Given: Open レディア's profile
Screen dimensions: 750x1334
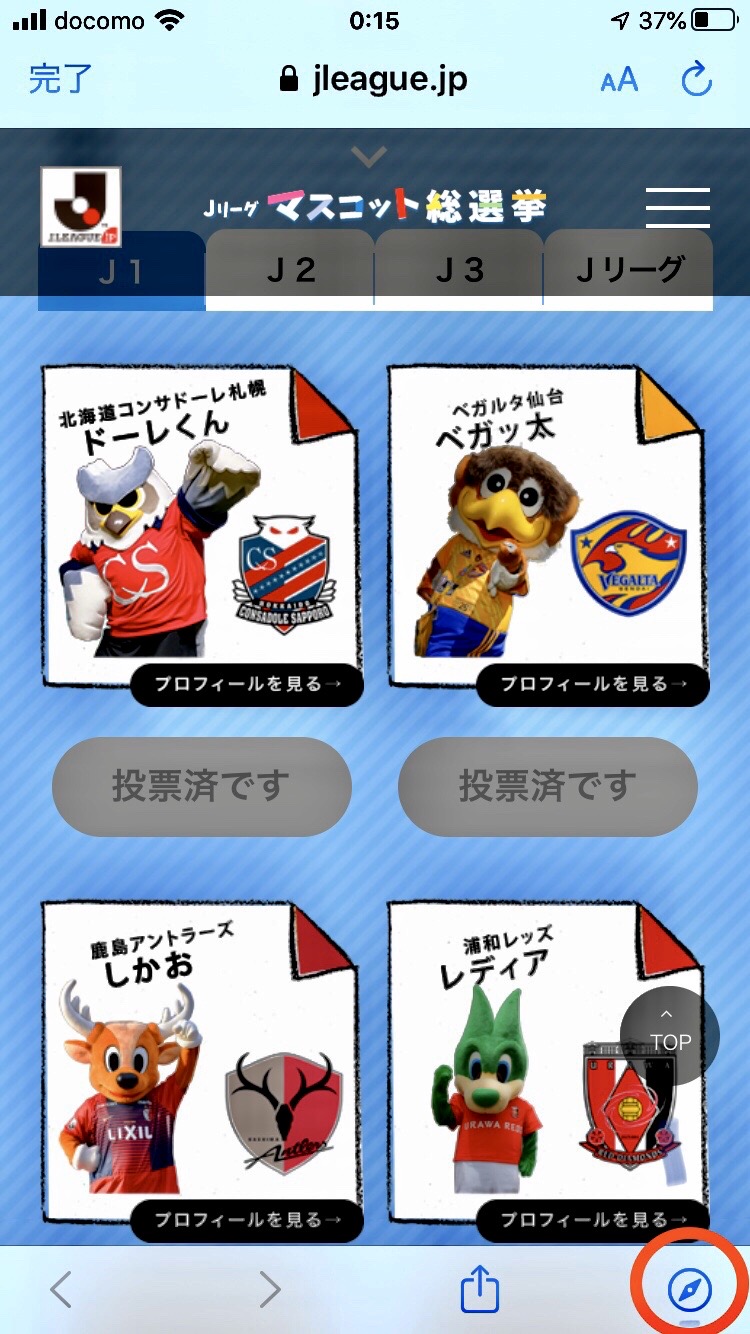Looking at the screenshot, I should pos(593,1220).
